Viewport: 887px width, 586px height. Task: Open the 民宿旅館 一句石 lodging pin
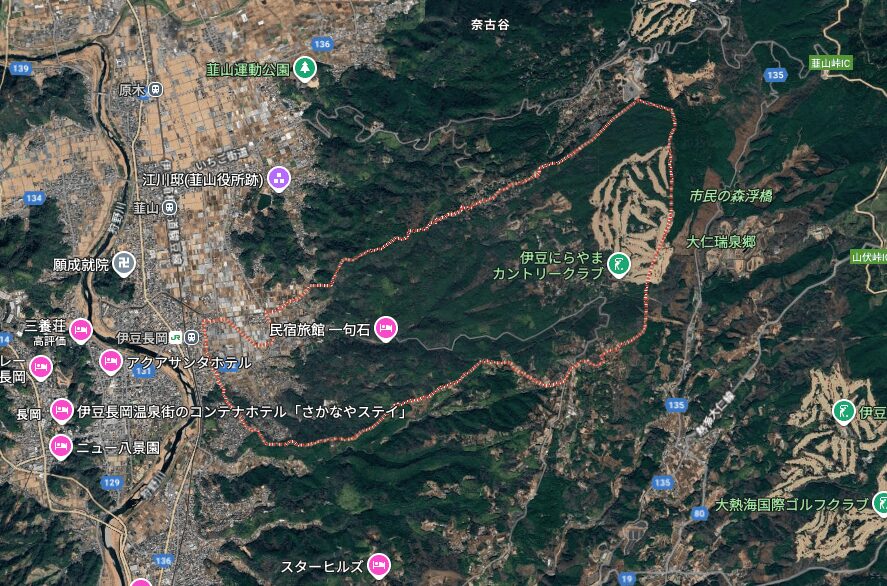[385, 328]
